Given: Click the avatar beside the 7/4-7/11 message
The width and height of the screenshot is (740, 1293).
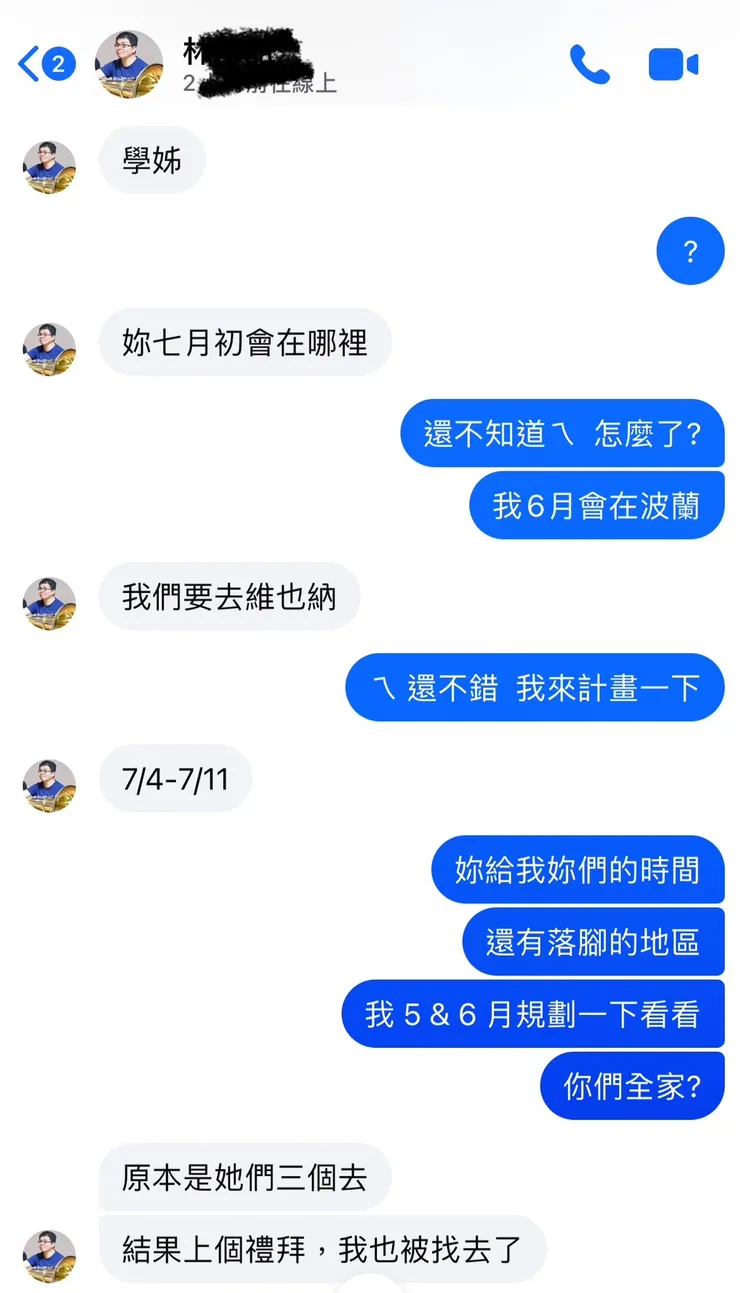Looking at the screenshot, I should [x=48, y=787].
